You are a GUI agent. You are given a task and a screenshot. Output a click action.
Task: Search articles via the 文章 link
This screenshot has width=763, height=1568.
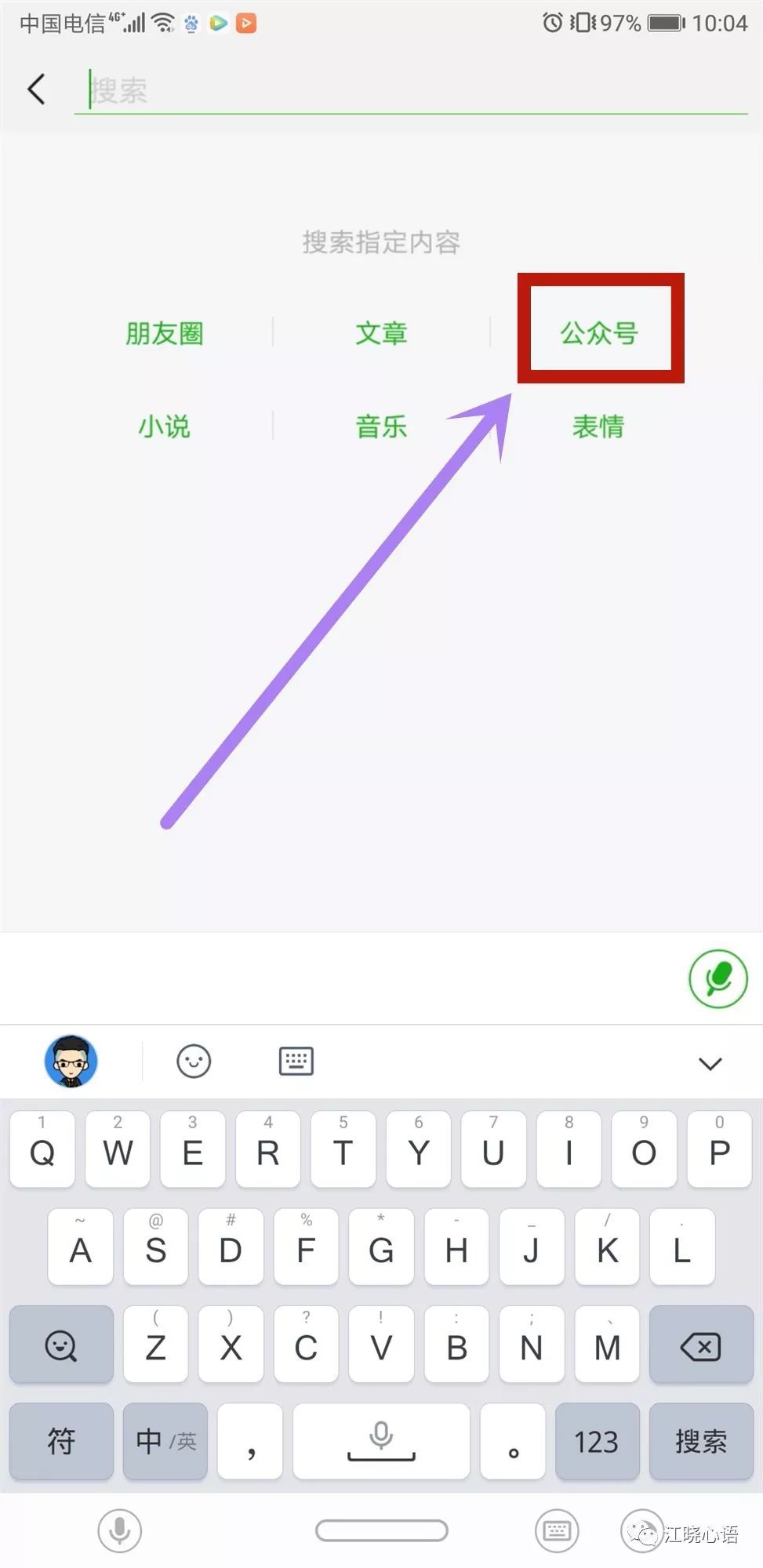381,333
